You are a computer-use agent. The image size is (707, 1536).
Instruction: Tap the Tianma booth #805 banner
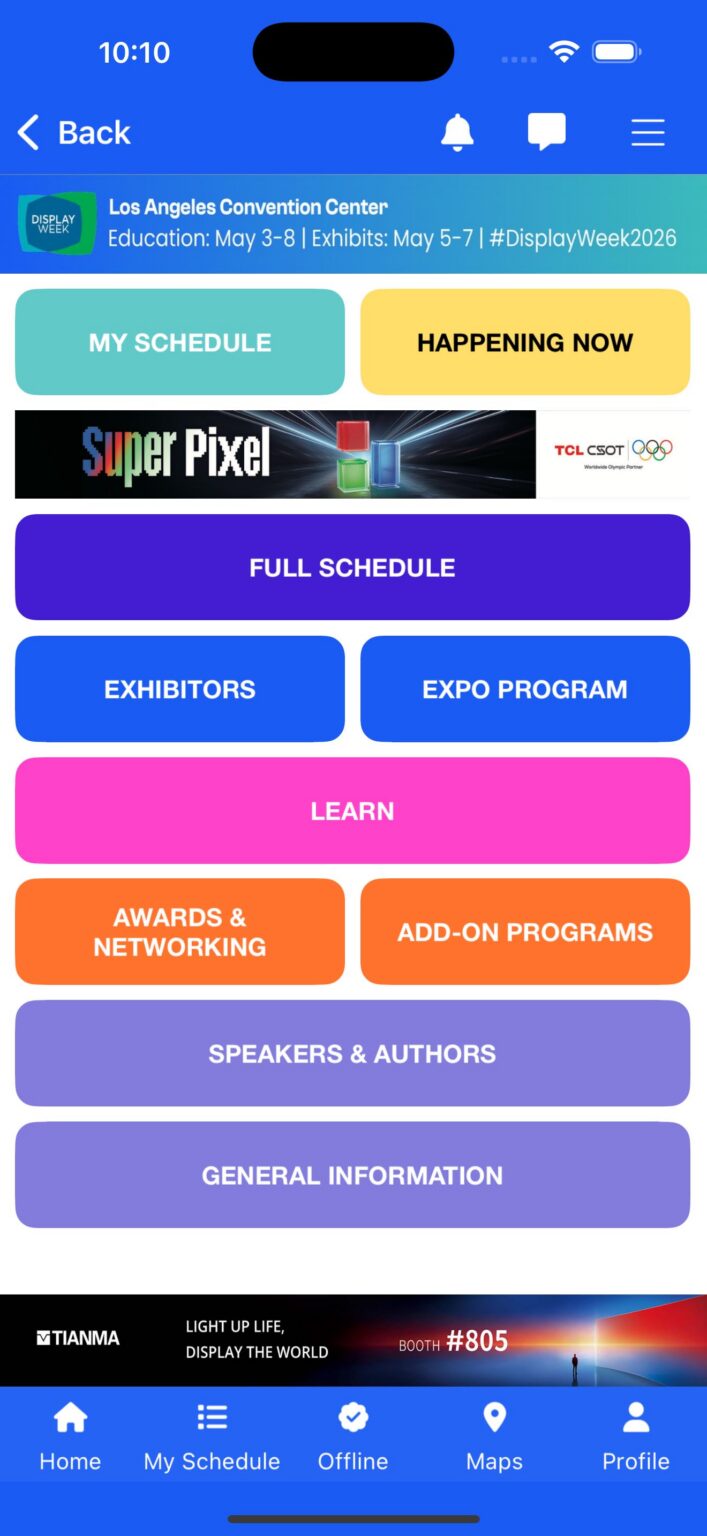point(353,1340)
